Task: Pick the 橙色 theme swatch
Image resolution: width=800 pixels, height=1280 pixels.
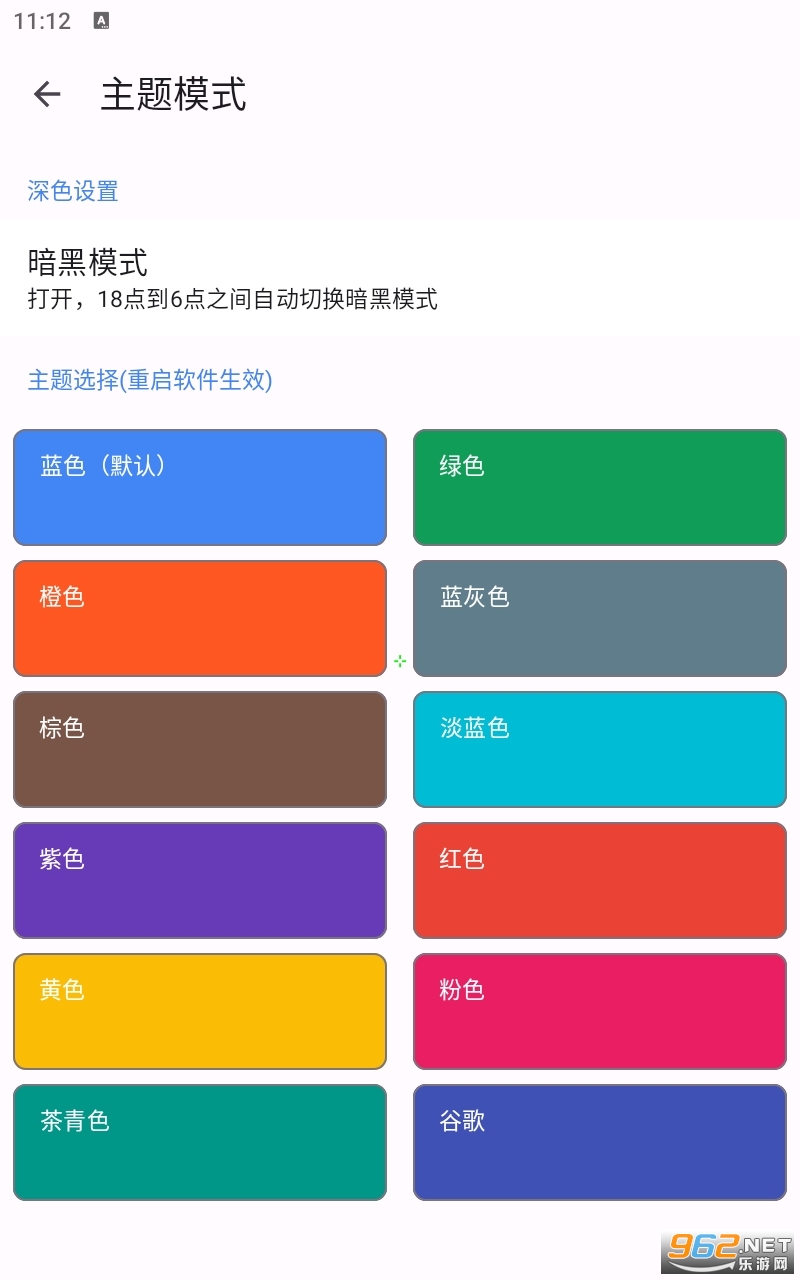Action: tap(200, 618)
